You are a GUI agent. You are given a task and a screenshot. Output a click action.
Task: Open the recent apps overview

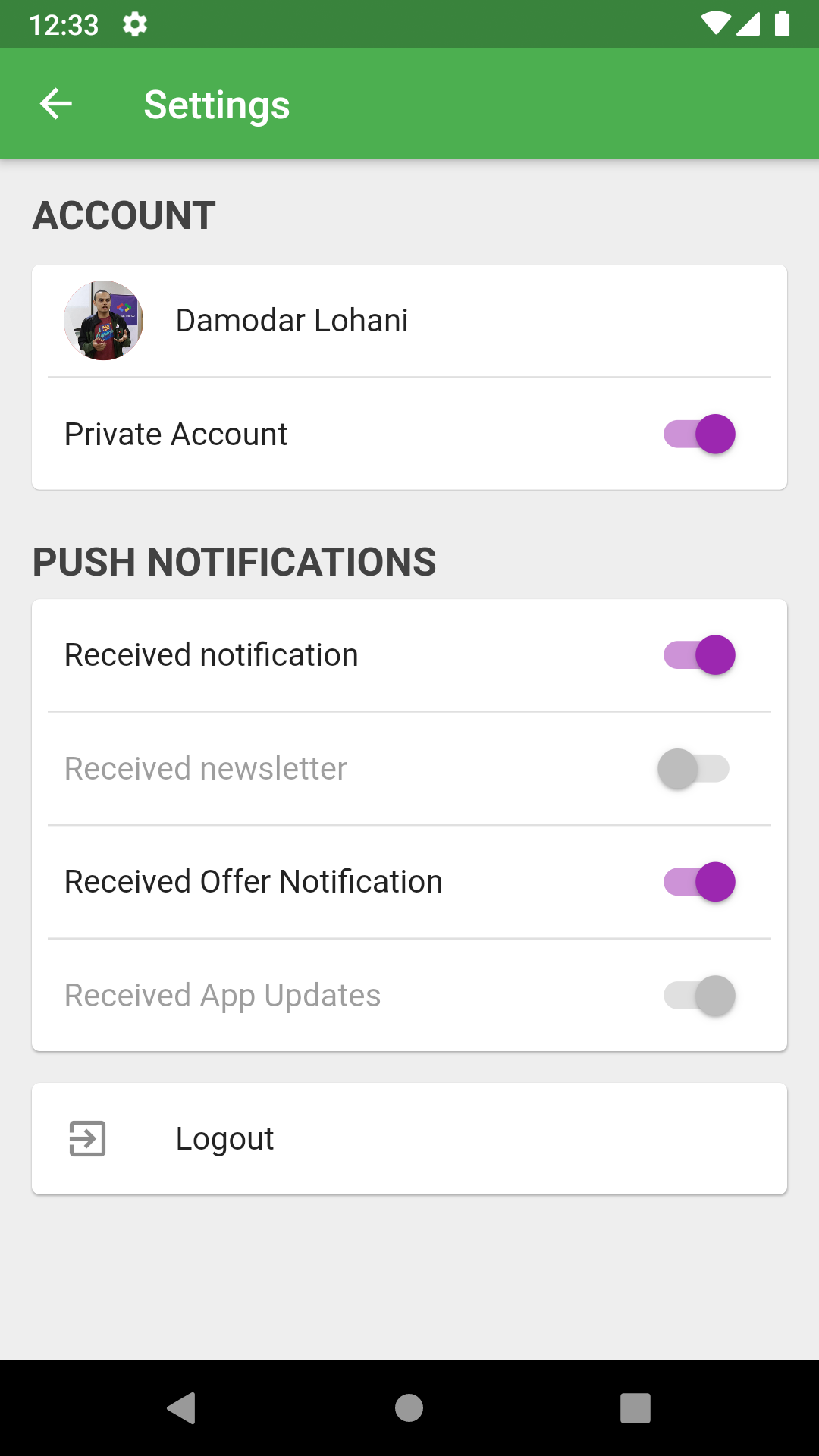pos(635,1408)
